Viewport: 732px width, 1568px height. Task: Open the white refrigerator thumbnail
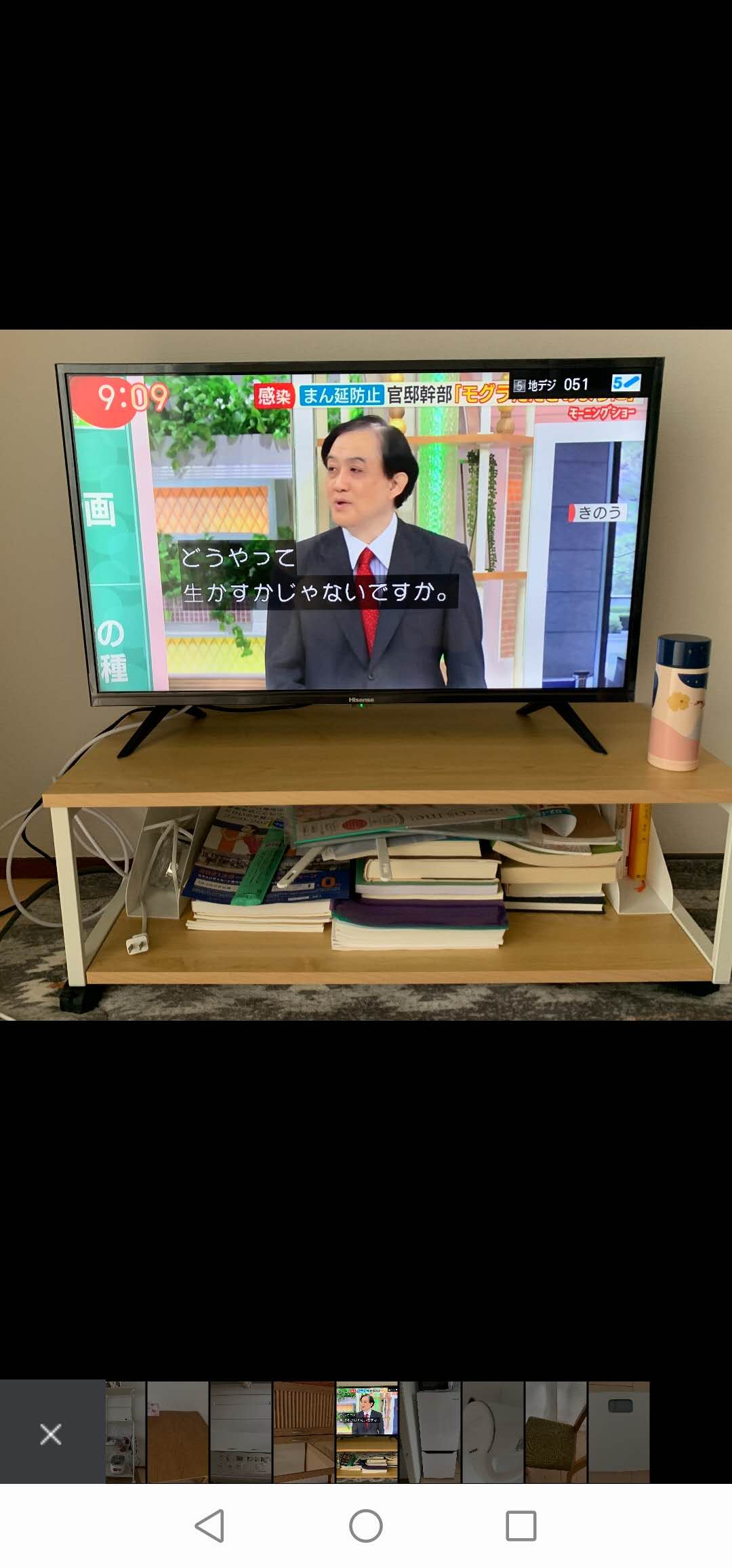point(430,1432)
